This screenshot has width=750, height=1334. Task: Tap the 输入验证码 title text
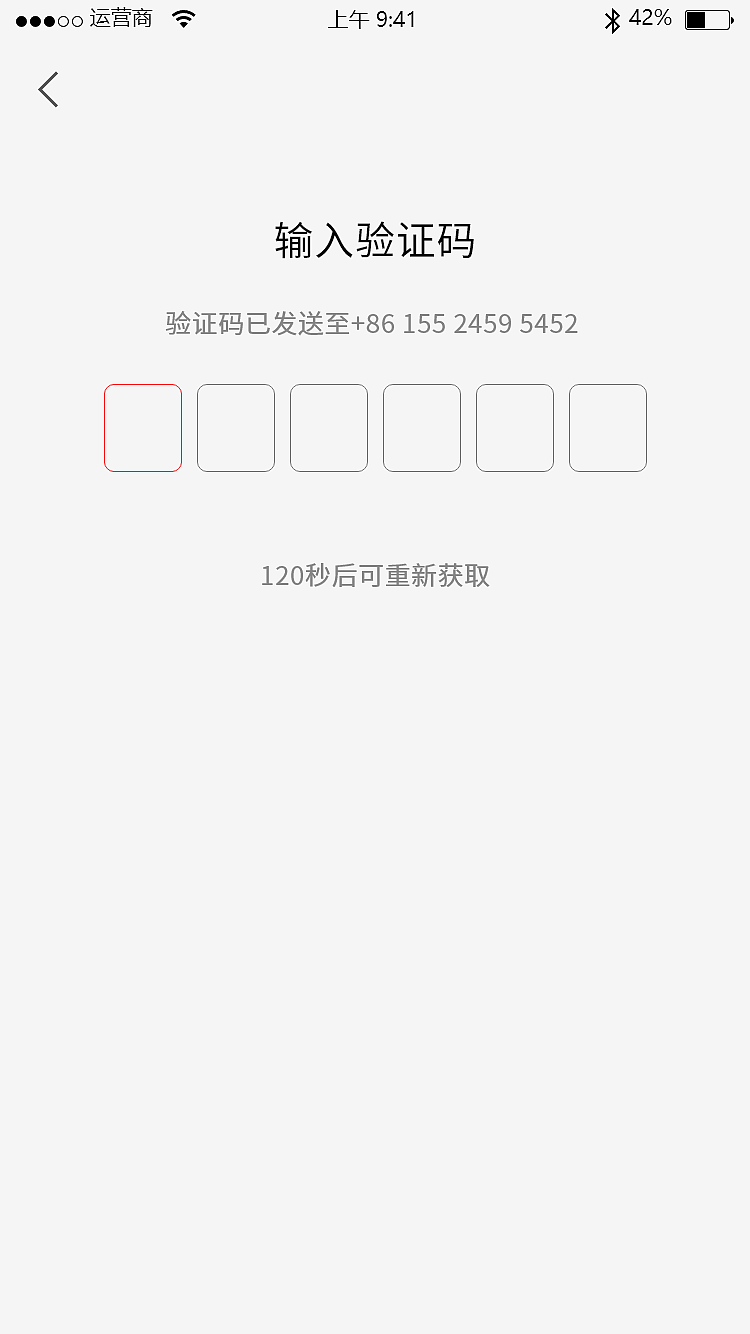click(x=374, y=240)
